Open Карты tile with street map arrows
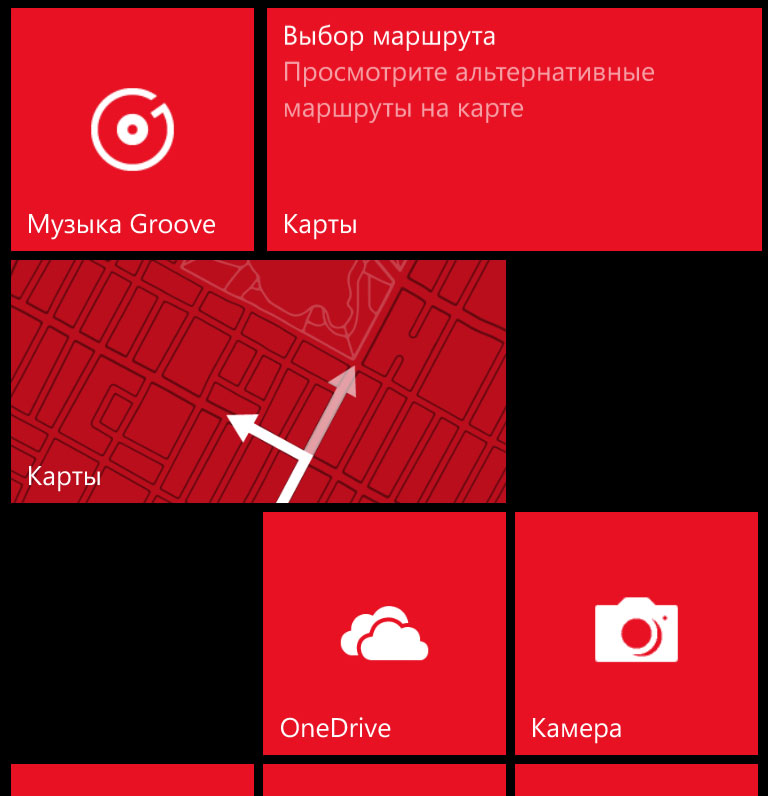Screen dimensions: 768x796 pos(258,382)
